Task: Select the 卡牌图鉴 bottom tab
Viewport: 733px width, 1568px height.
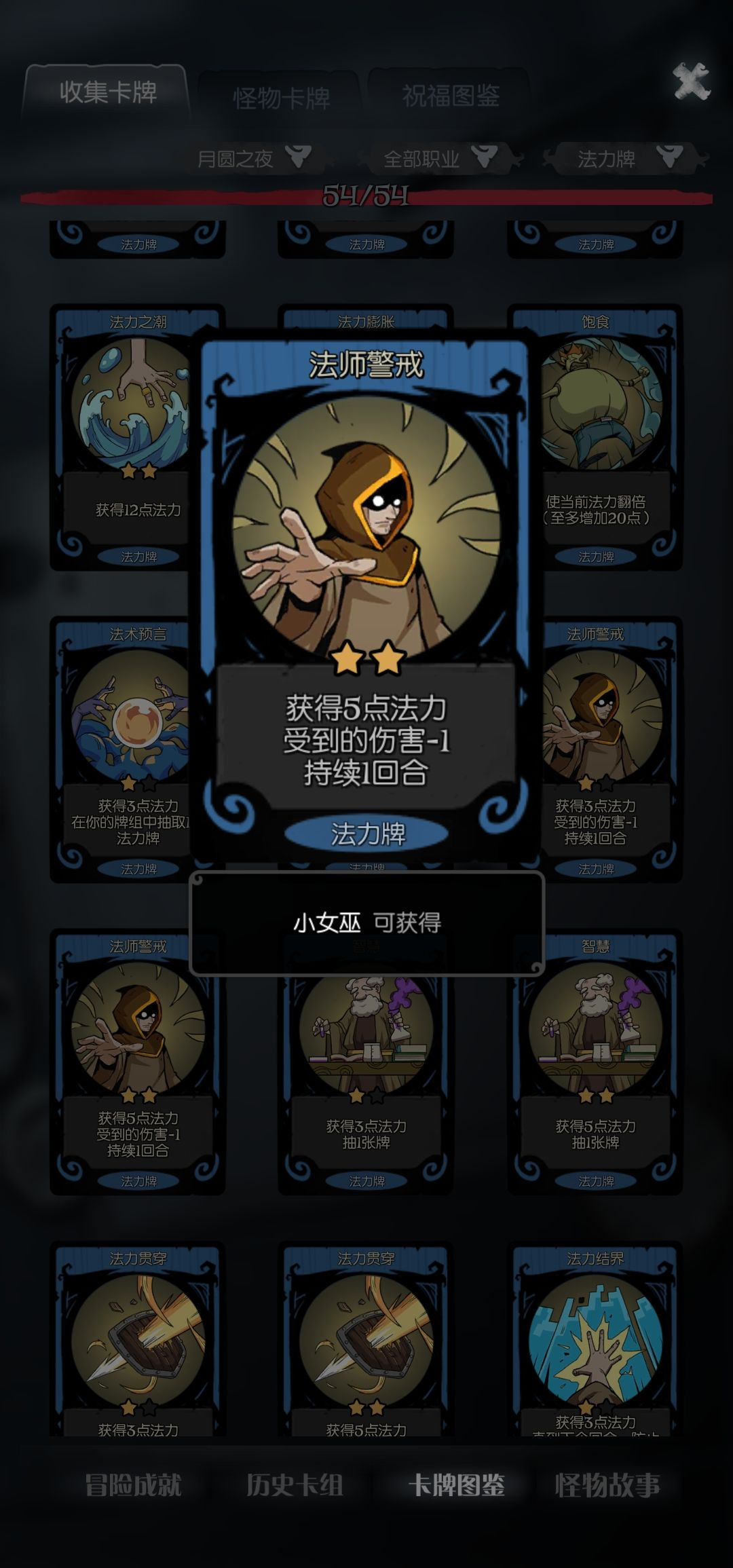Action: pyautogui.click(x=456, y=1485)
